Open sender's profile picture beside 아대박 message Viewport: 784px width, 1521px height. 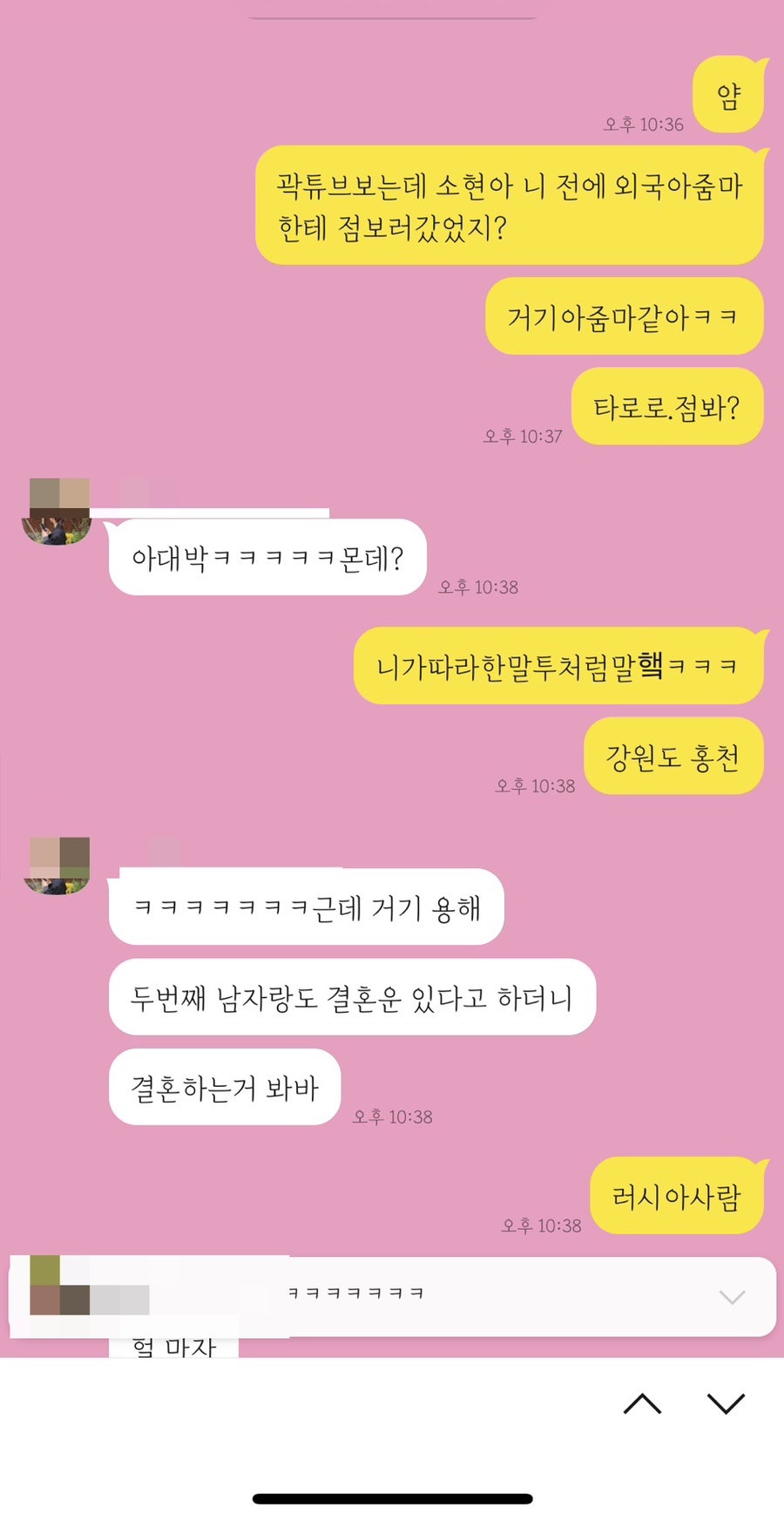tap(57, 513)
